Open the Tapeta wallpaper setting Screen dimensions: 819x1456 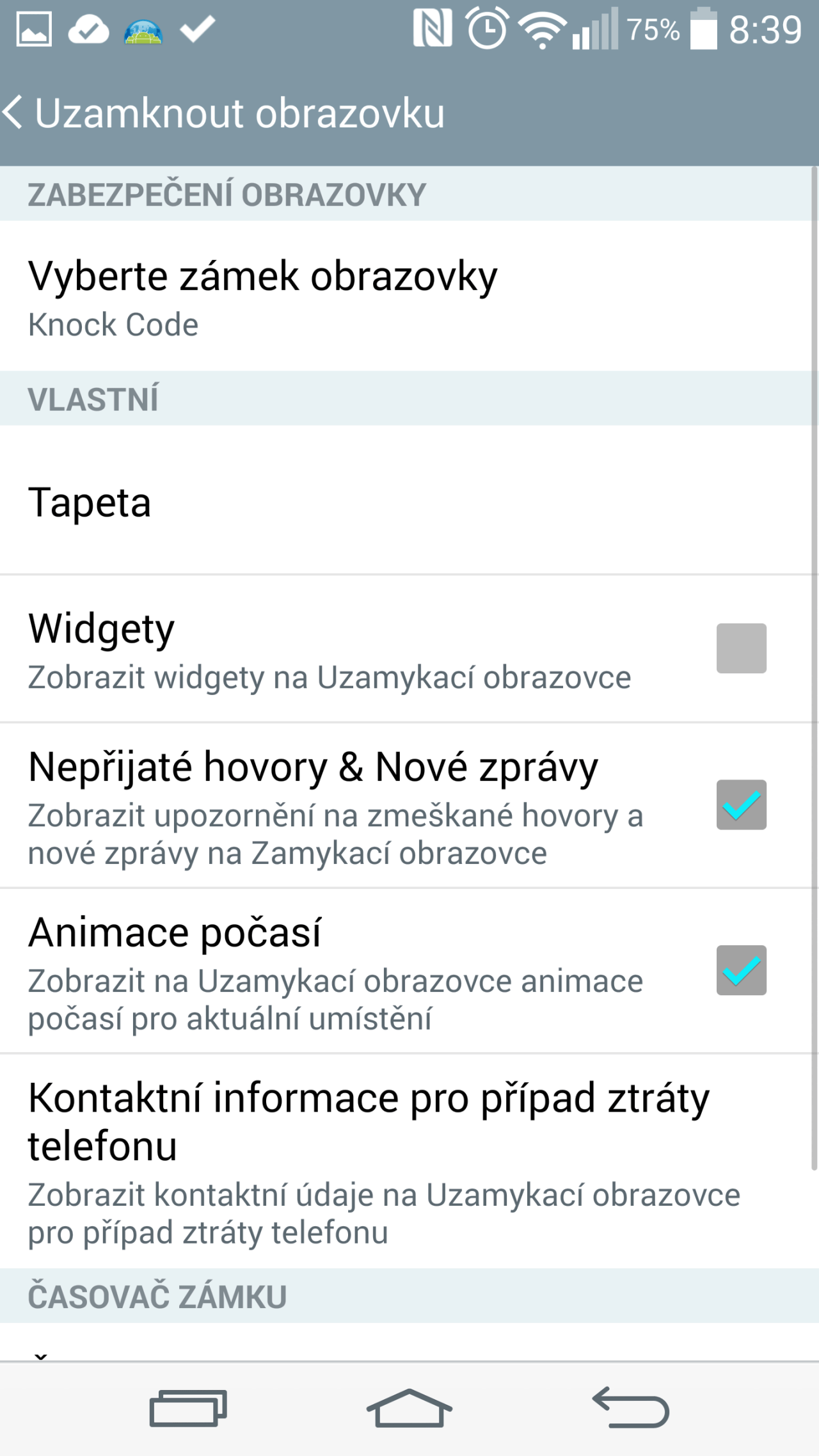point(409,501)
